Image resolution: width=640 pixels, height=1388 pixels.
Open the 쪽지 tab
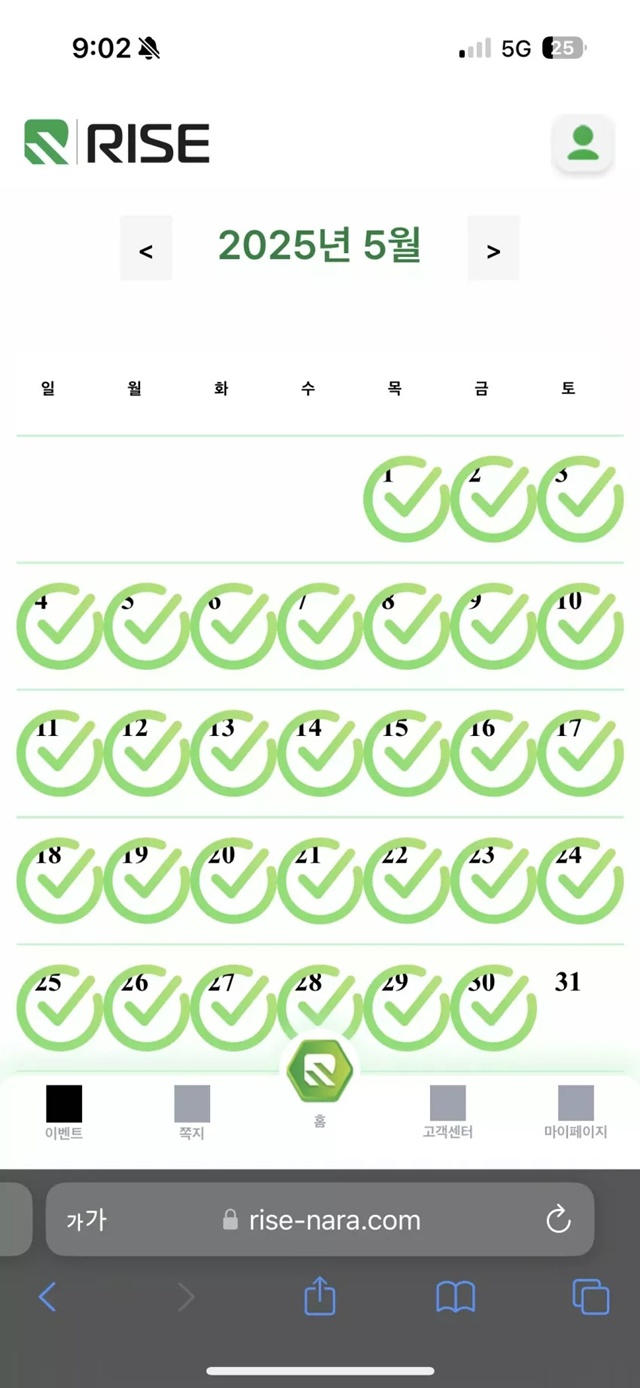point(192,1113)
